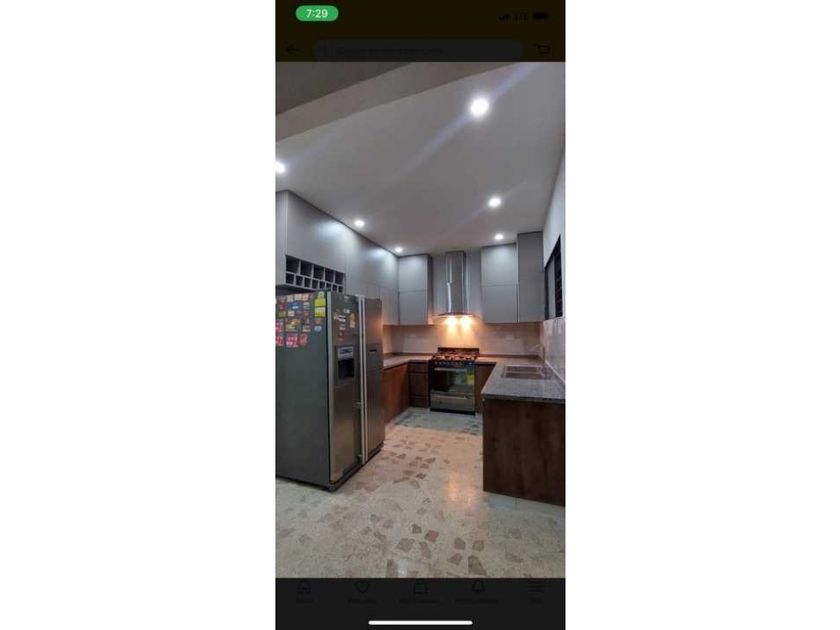The height and width of the screenshot is (630, 840).
Task: Open the search field in the top bar
Action: (418, 50)
